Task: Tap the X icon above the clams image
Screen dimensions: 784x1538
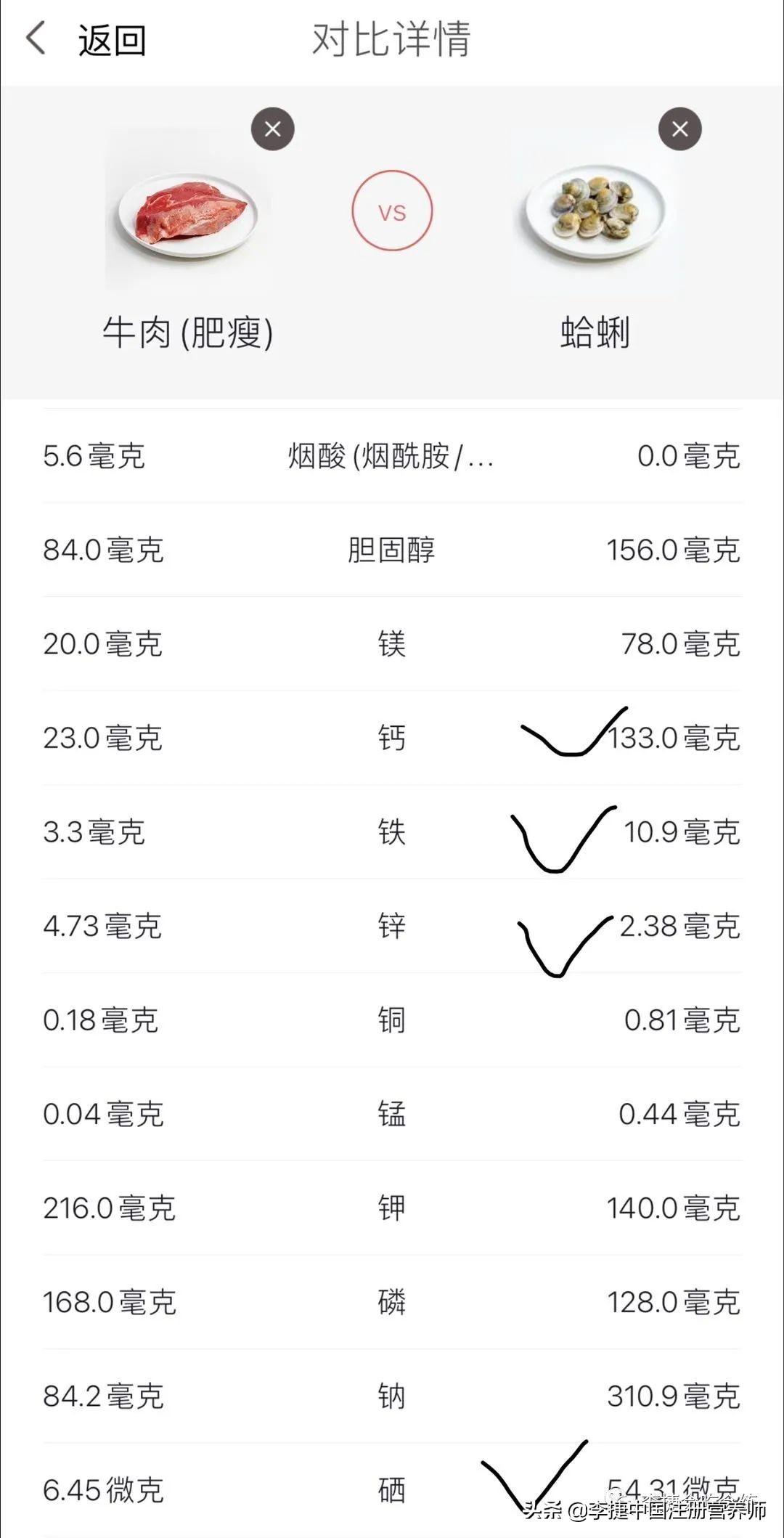Action: point(680,129)
